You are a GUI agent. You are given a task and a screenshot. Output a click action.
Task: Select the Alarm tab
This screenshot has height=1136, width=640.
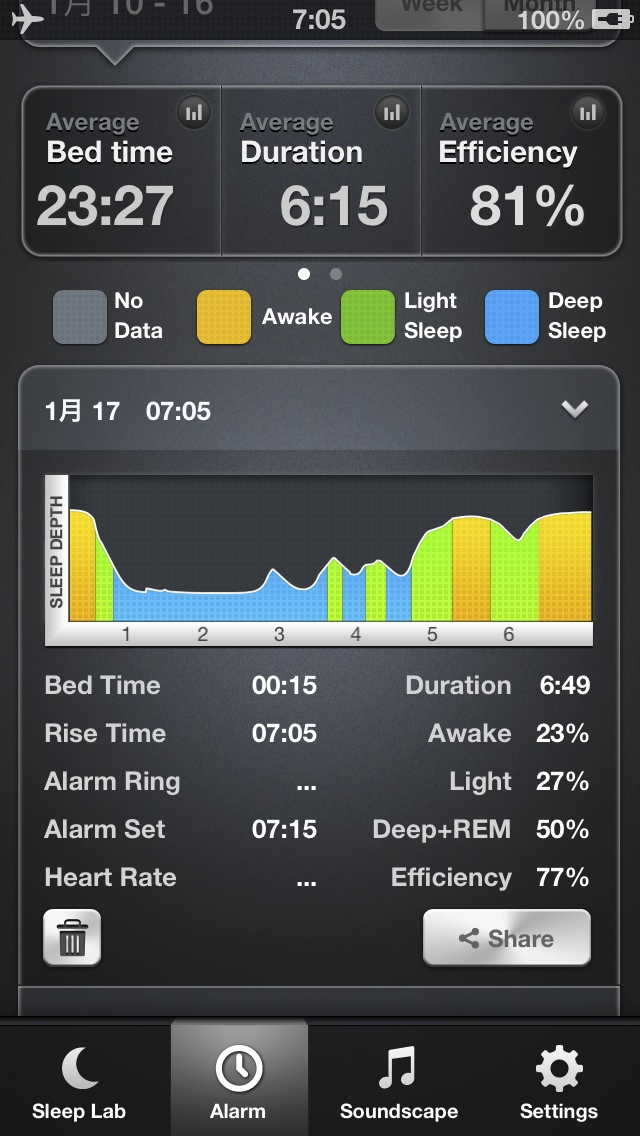(238, 1079)
